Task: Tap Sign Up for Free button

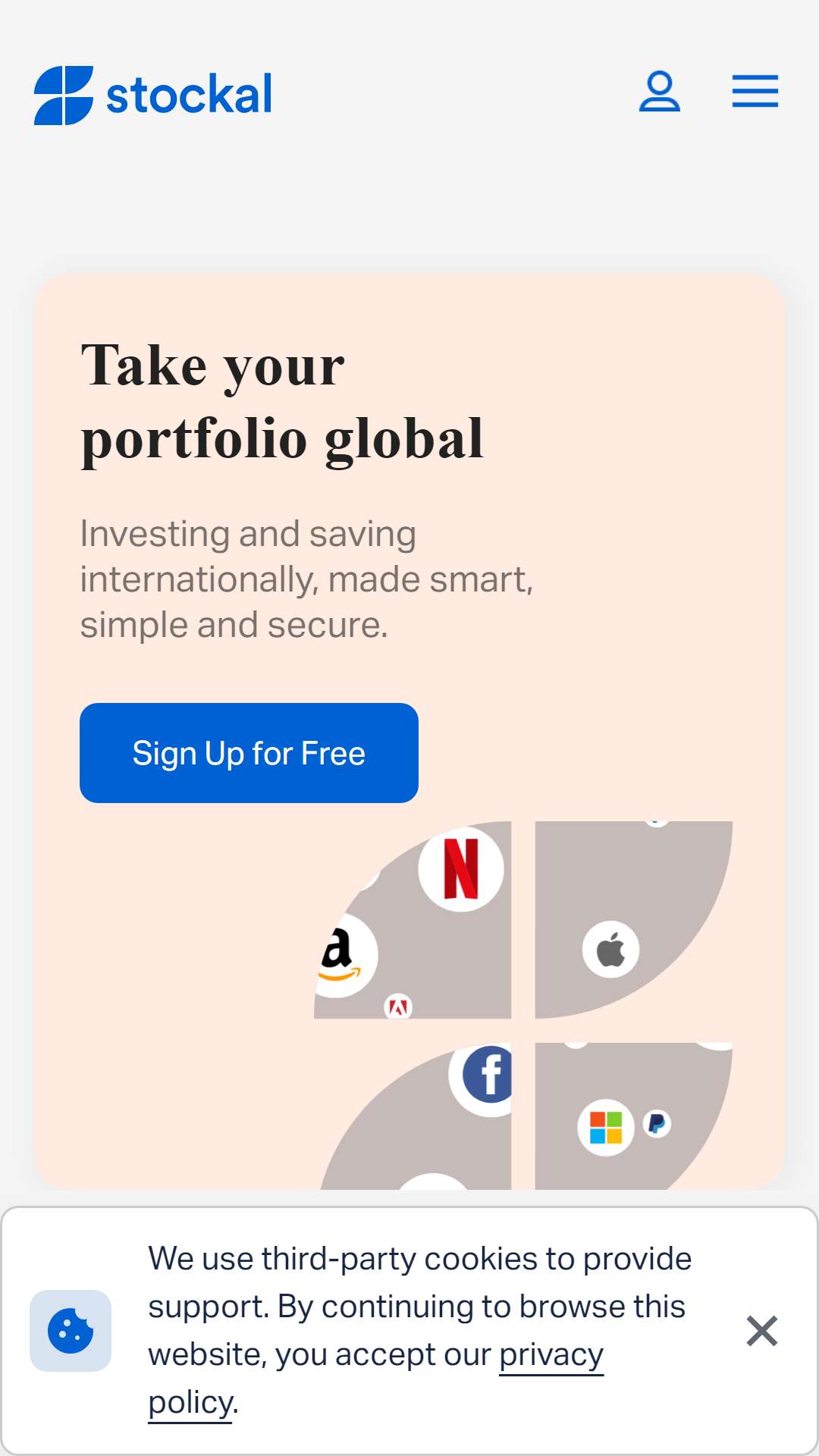Action: pos(249,753)
